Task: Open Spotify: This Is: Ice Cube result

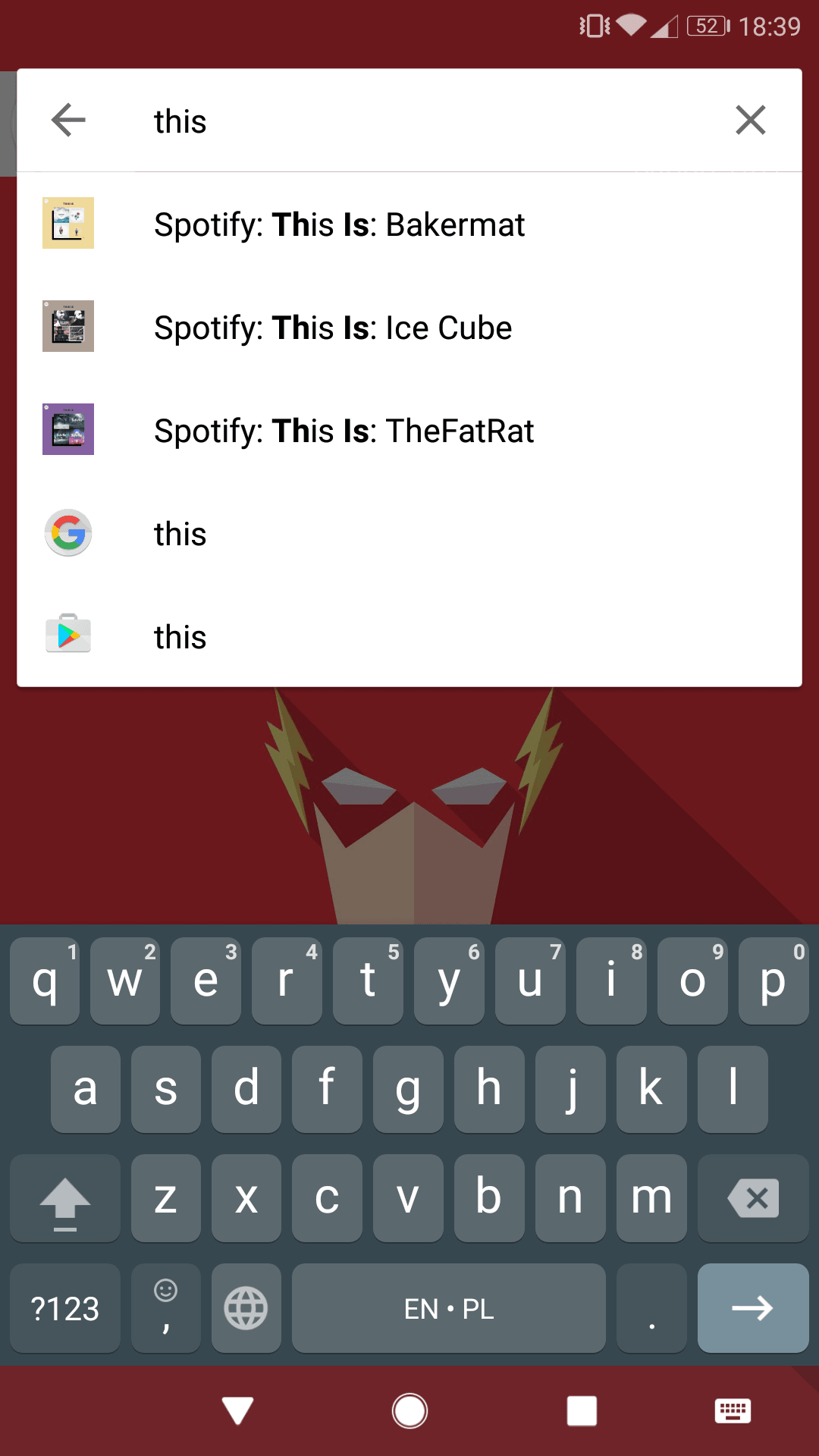Action: click(x=409, y=327)
